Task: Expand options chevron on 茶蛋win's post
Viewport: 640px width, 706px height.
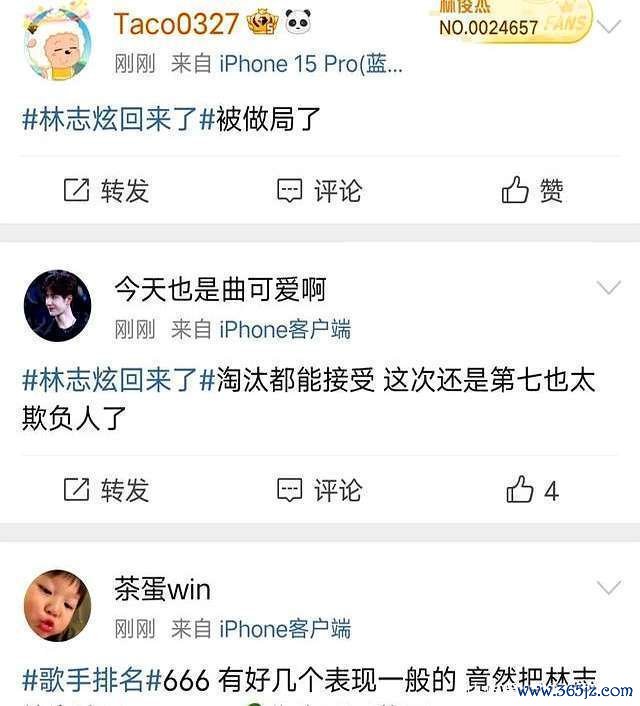Action: 608,588
